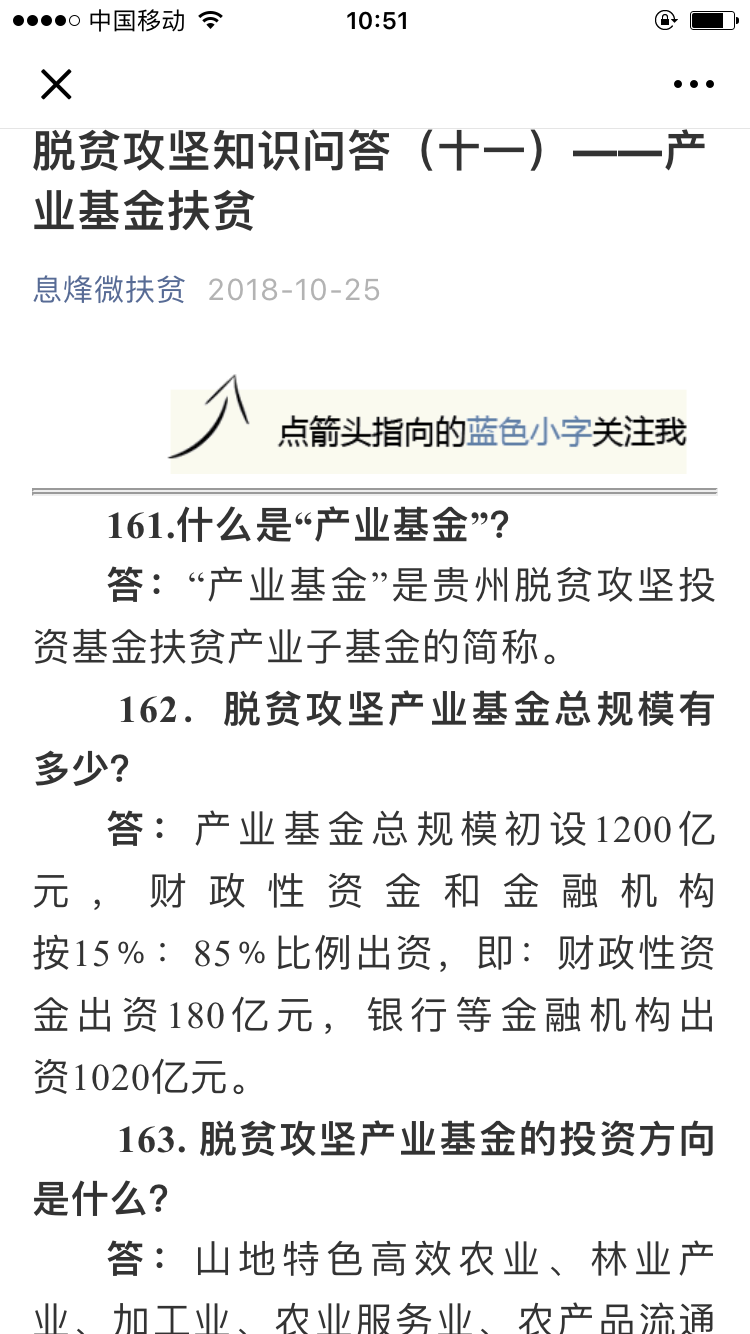Close the article page
750x1334 pixels.
(x=56, y=85)
